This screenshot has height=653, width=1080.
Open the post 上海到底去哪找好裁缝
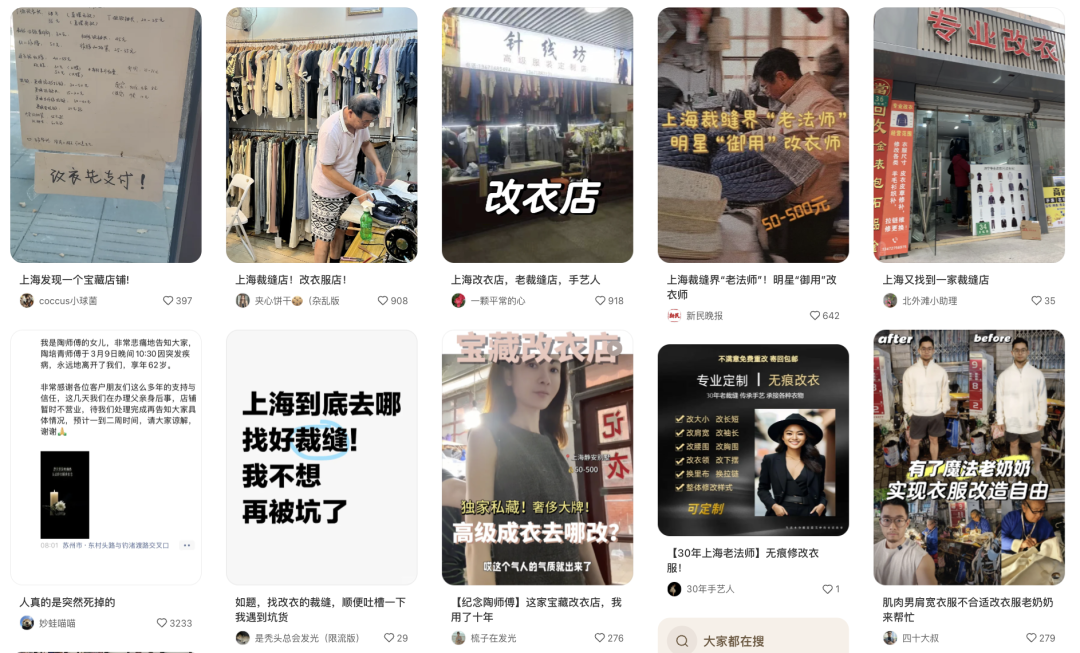[321, 457]
